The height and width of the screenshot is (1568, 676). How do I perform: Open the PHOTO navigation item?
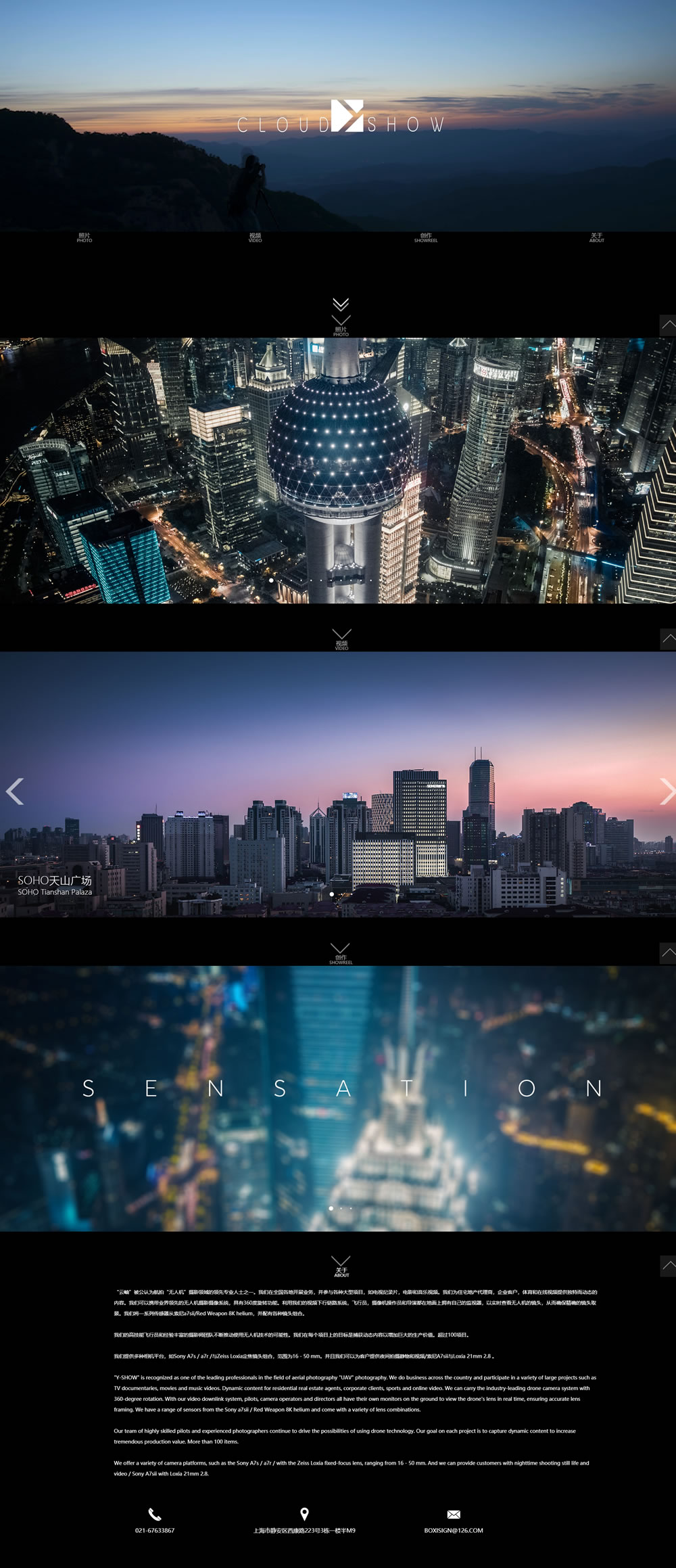84,237
